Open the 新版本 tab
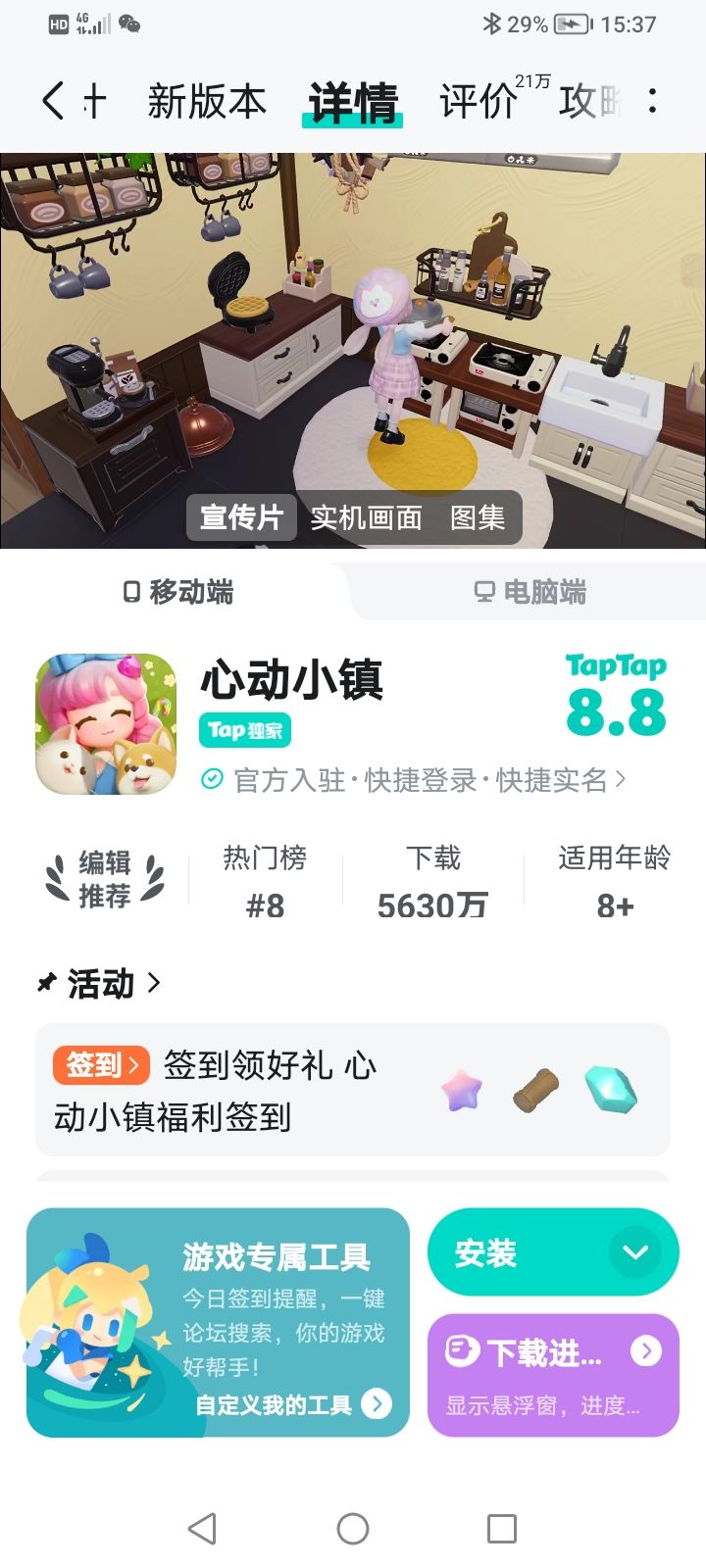Image resolution: width=706 pixels, height=1568 pixels. [x=208, y=101]
